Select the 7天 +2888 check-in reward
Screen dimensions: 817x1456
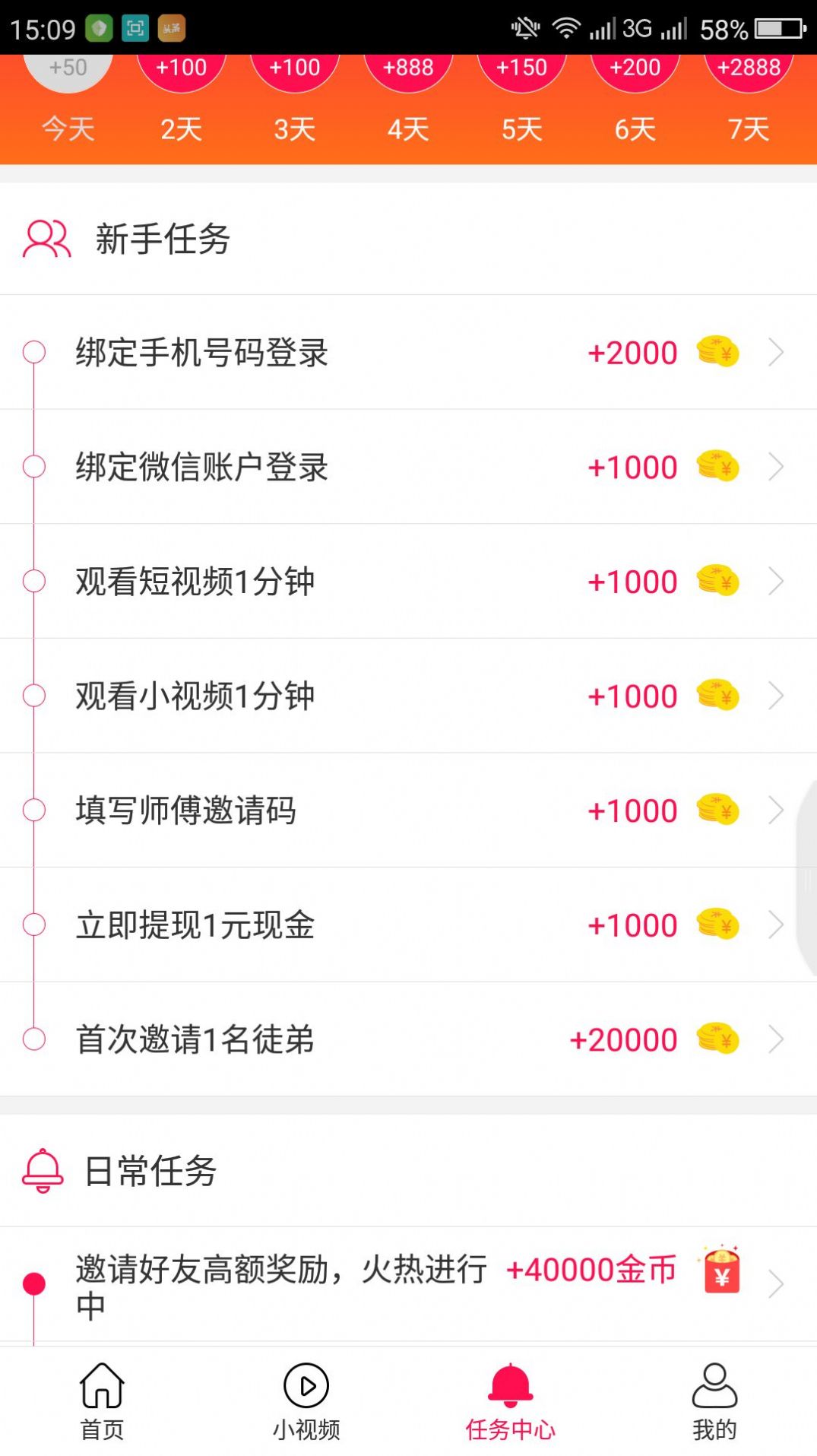748,99
